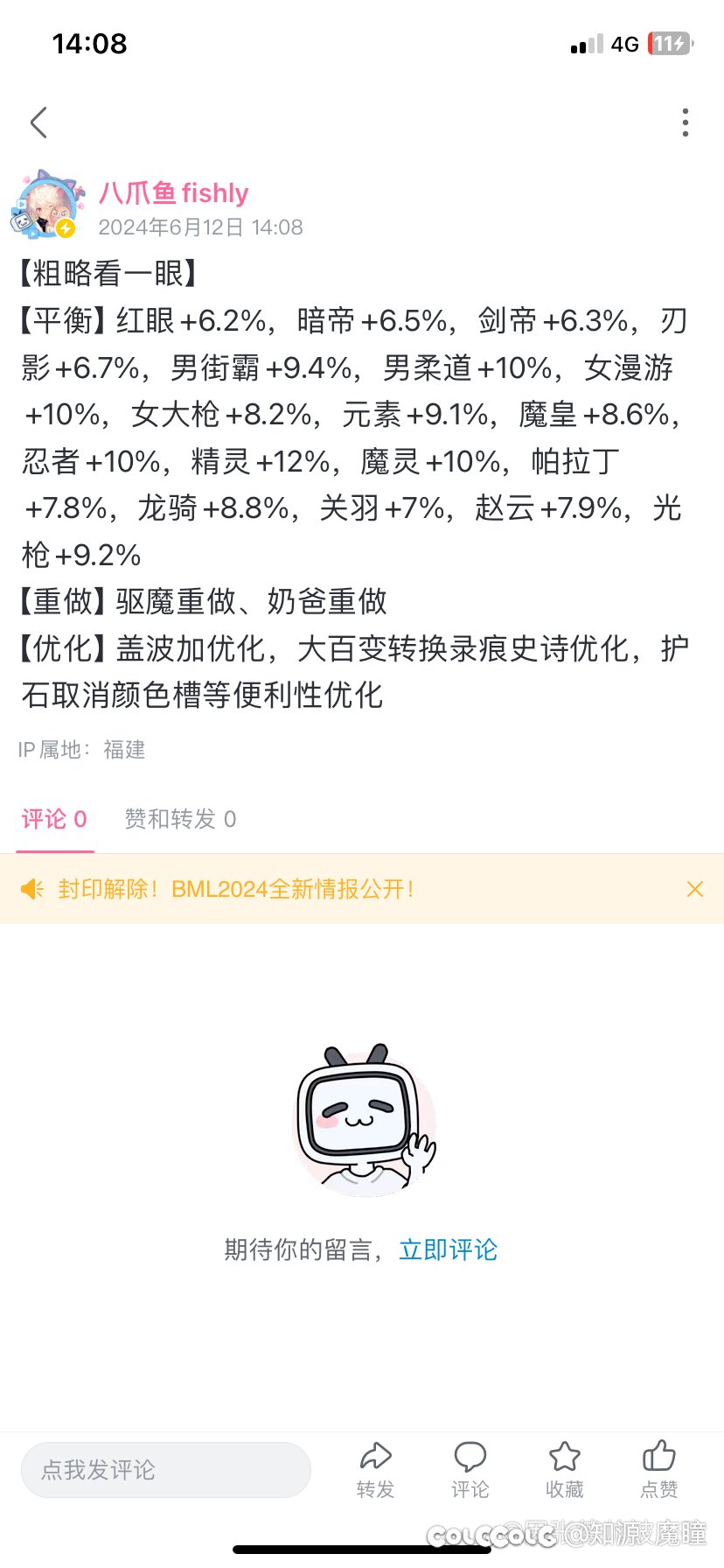Open the username 八爪鱼 fishly
This screenshot has width=724, height=1568.
click(173, 192)
